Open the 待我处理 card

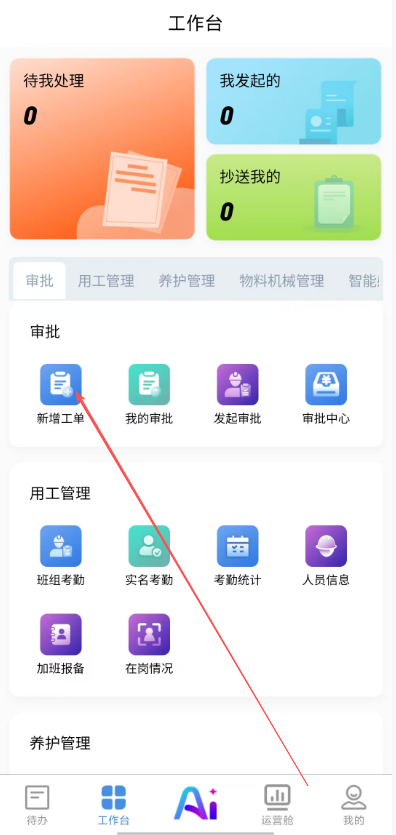click(102, 149)
